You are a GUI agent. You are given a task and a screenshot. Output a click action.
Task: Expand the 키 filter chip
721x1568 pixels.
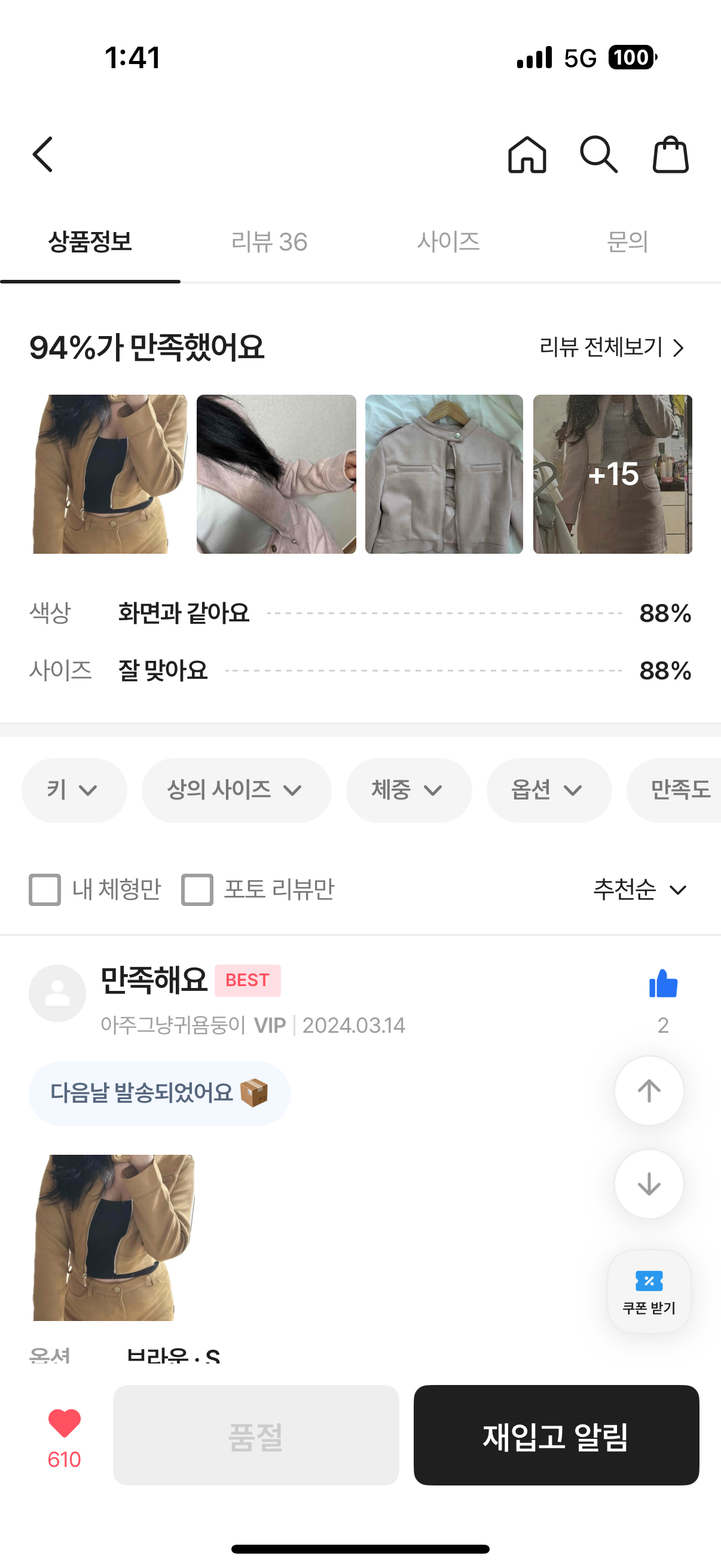[x=74, y=790]
